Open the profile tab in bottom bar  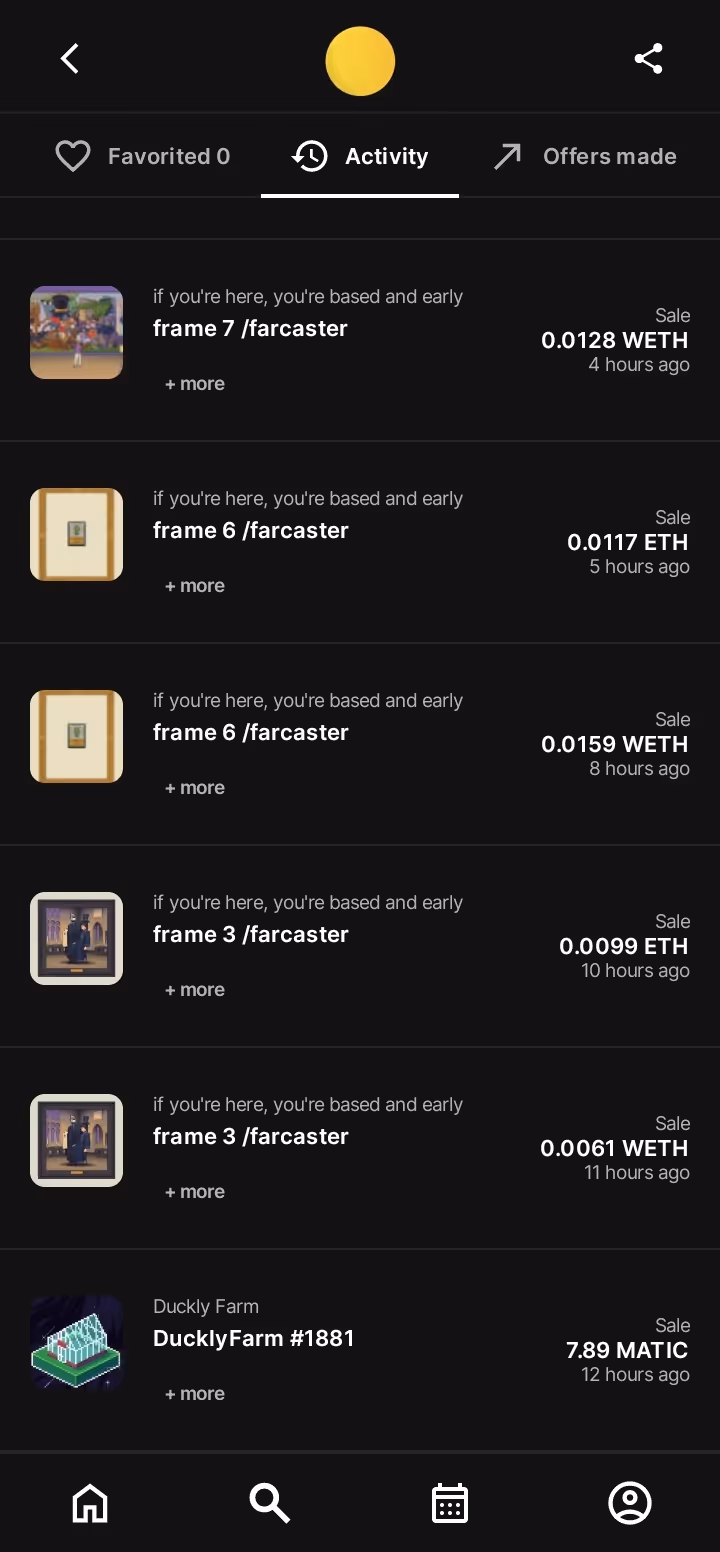point(629,1502)
